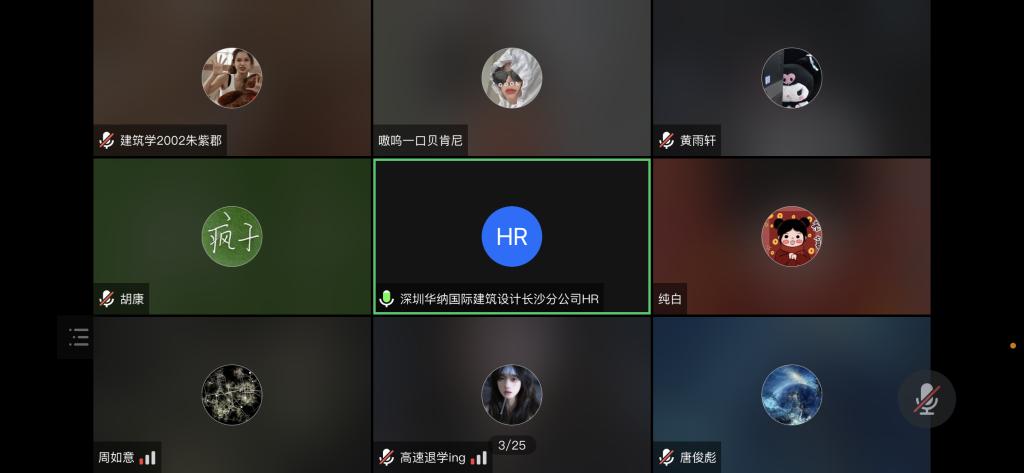1024x473 pixels.
Task: Tap the 高速退学ing participant tile
Action: pos(511,394)
